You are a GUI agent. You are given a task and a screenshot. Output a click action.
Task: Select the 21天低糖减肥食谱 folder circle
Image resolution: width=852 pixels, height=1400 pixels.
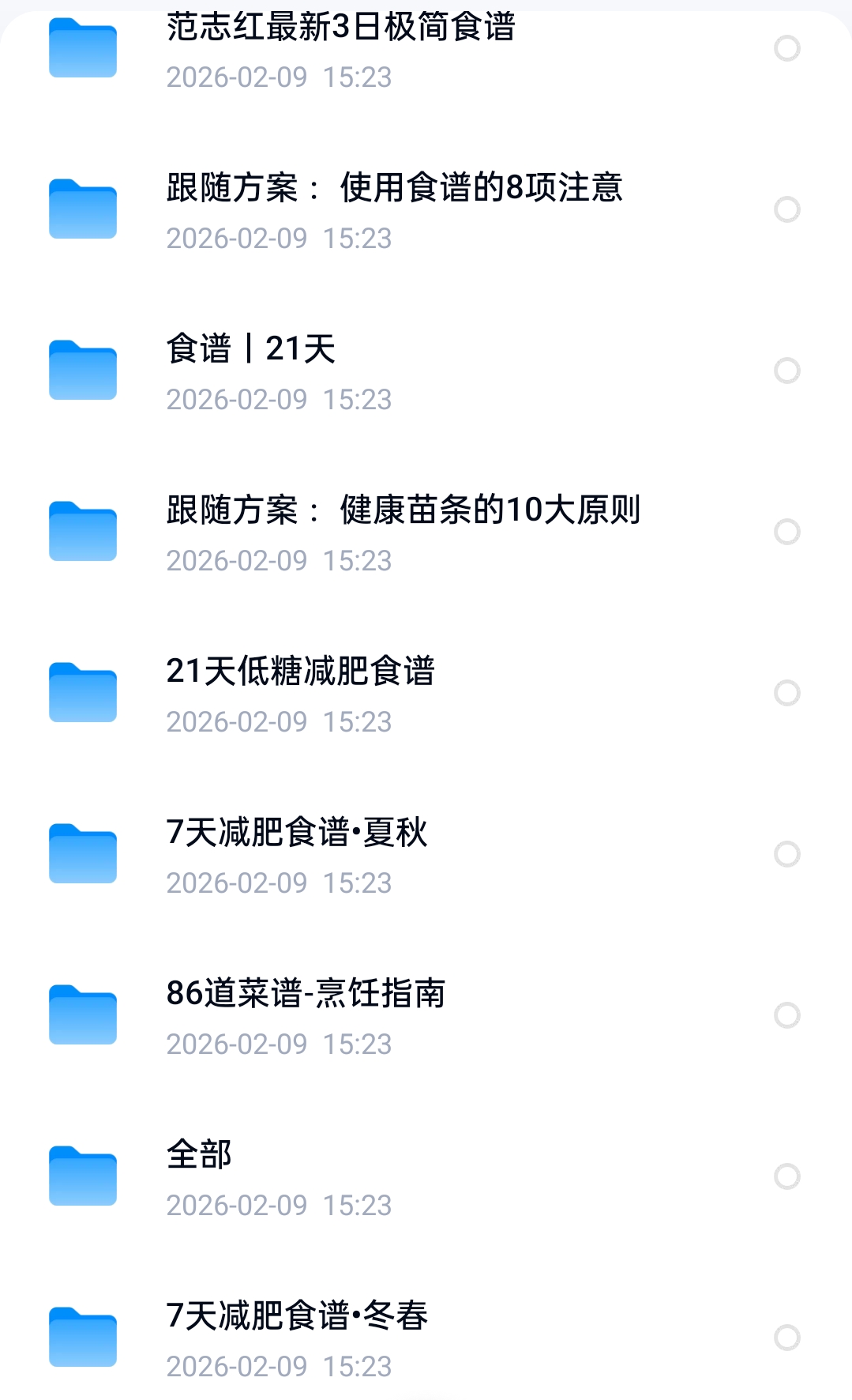coord(786,693)
